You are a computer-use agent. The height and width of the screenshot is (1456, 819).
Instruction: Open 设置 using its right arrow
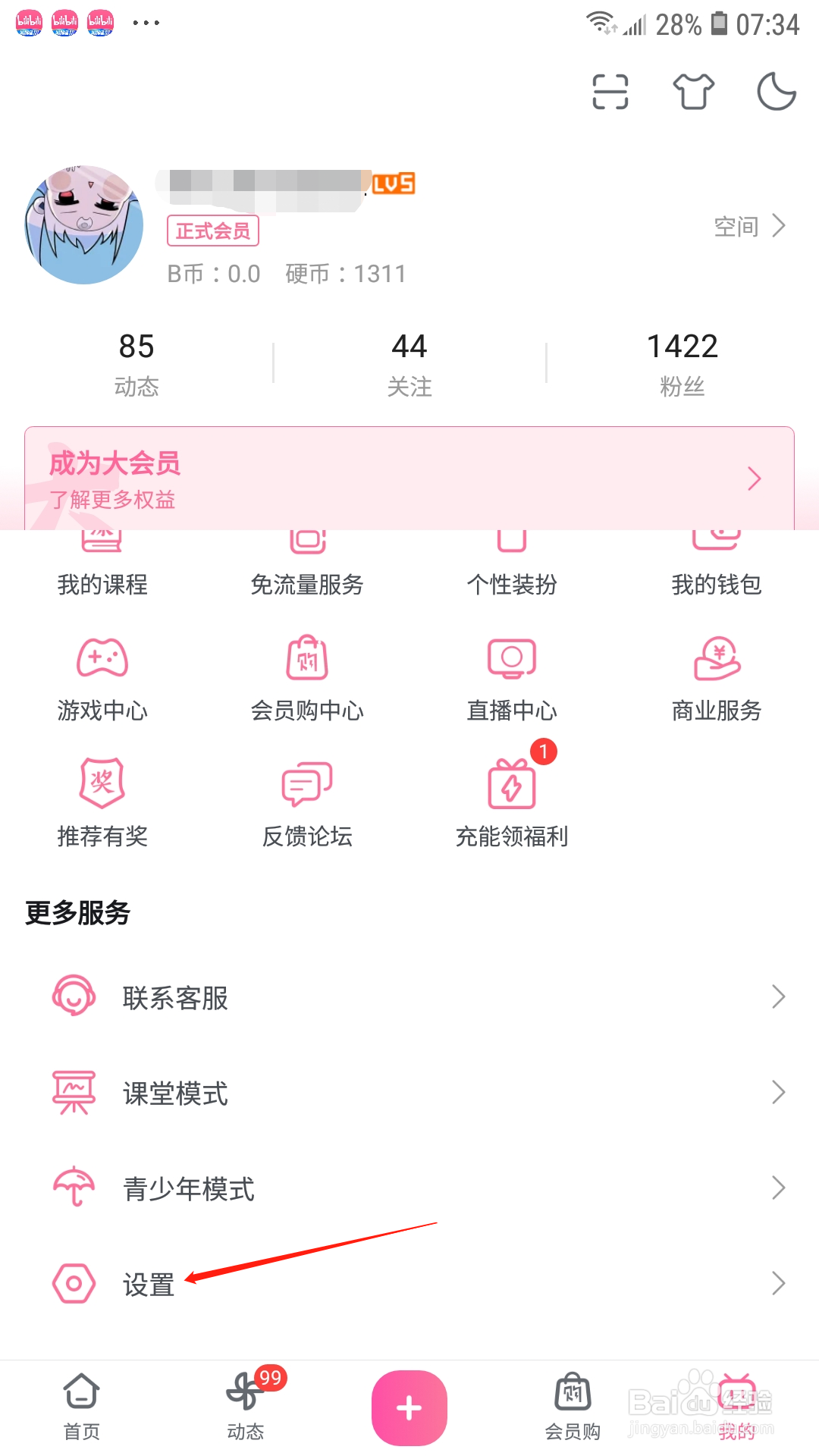[779, 1283]
